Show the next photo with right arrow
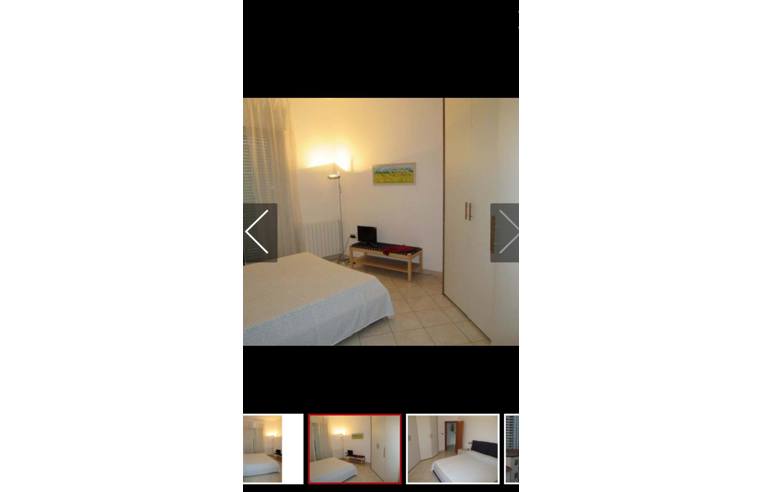764x492 pixels. [x=505, y=233]
